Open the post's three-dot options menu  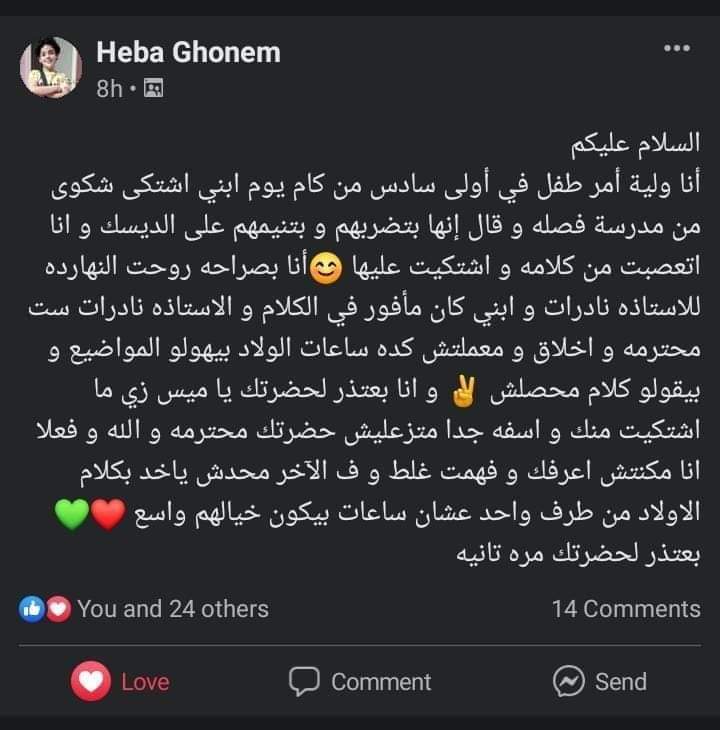click(677, 47)
